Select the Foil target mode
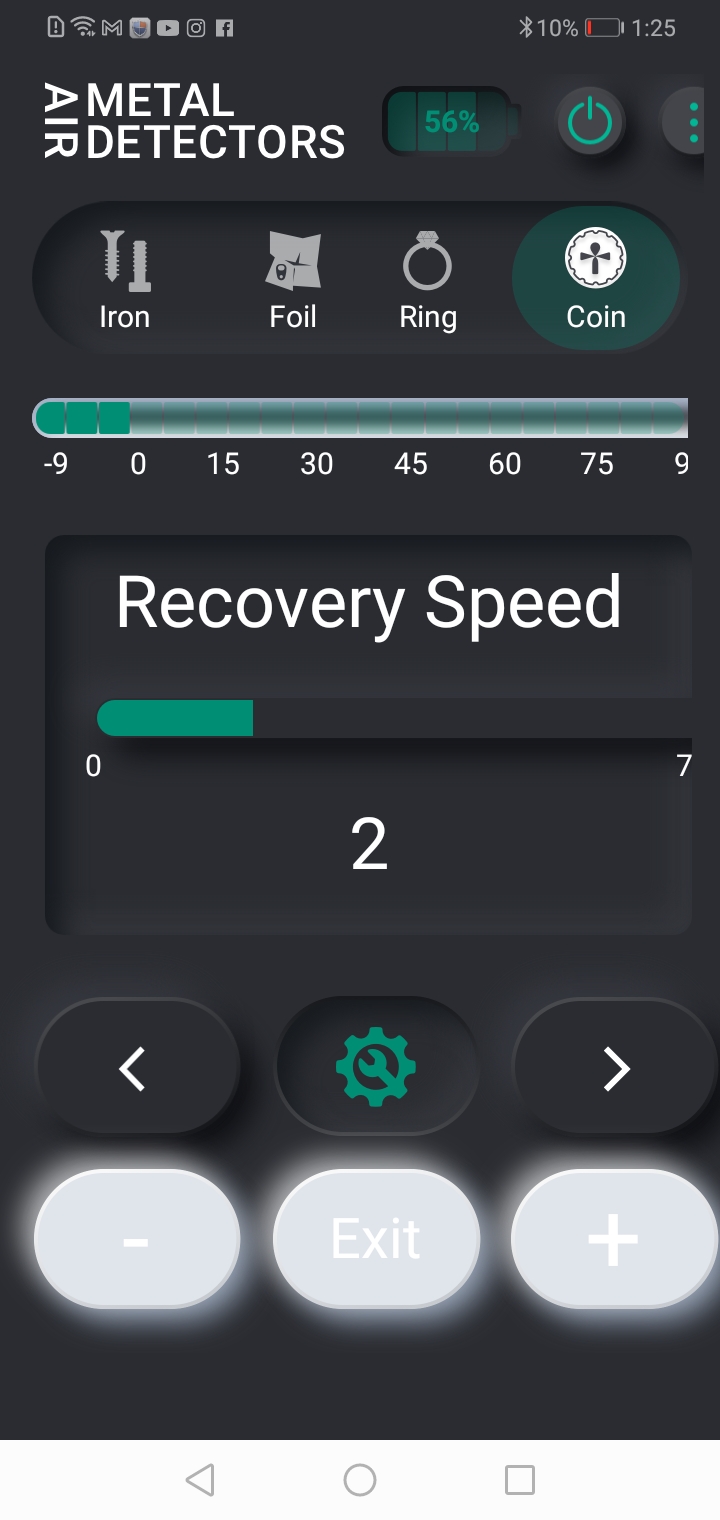Screen dimensions: 720x1520 point(293,280)
